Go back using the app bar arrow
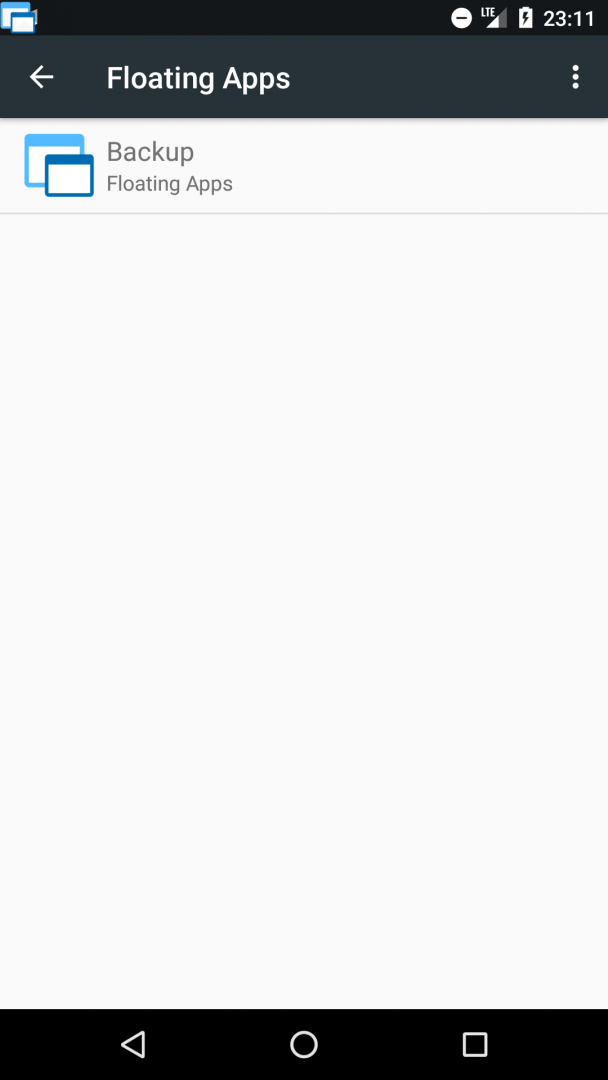Viewport: 608px width, 1080px height. [41, 77]
